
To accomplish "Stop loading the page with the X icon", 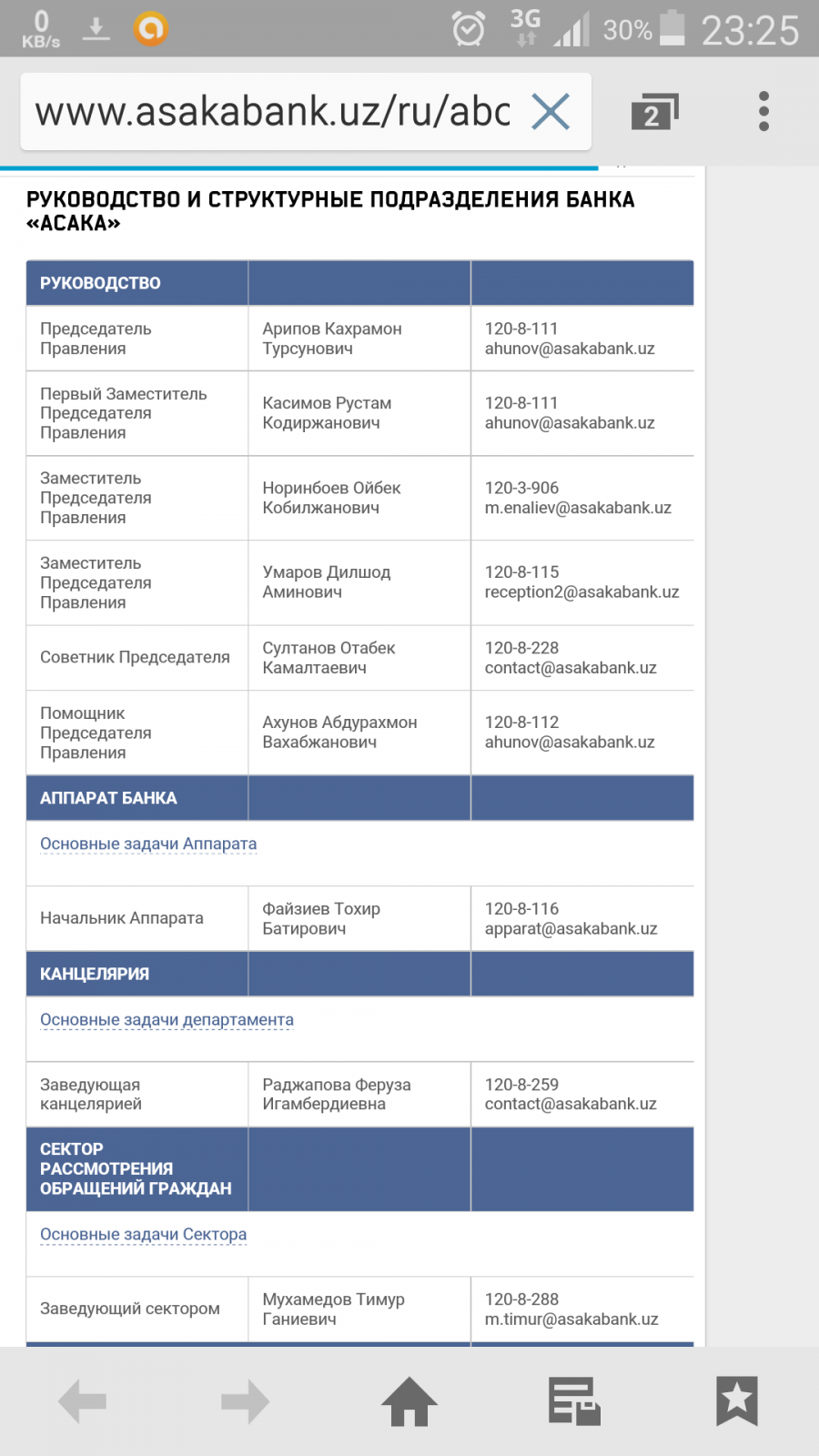I will pyautogui.click(x=551, y=112).
